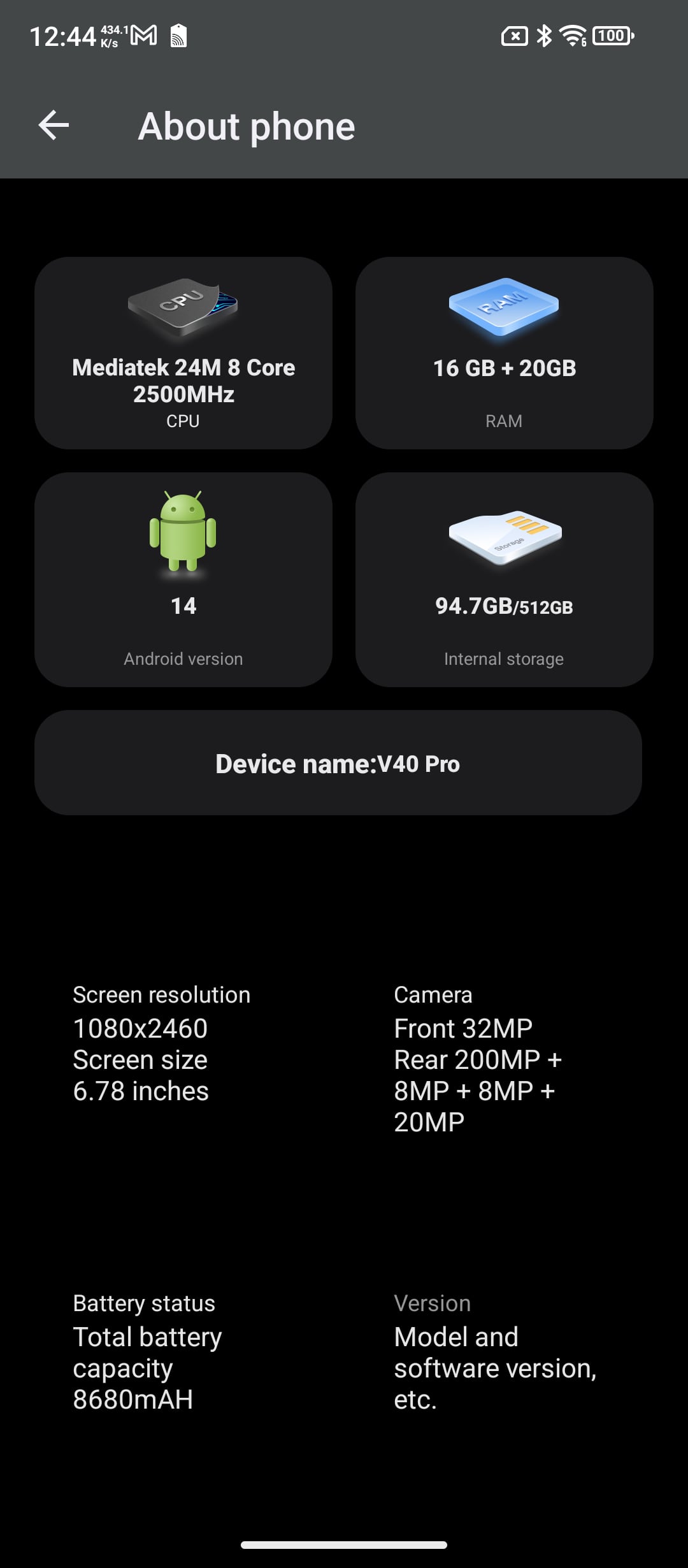Open the Android version card
This screenshot has height=1568, width=688.
click(x=183, y=579)
